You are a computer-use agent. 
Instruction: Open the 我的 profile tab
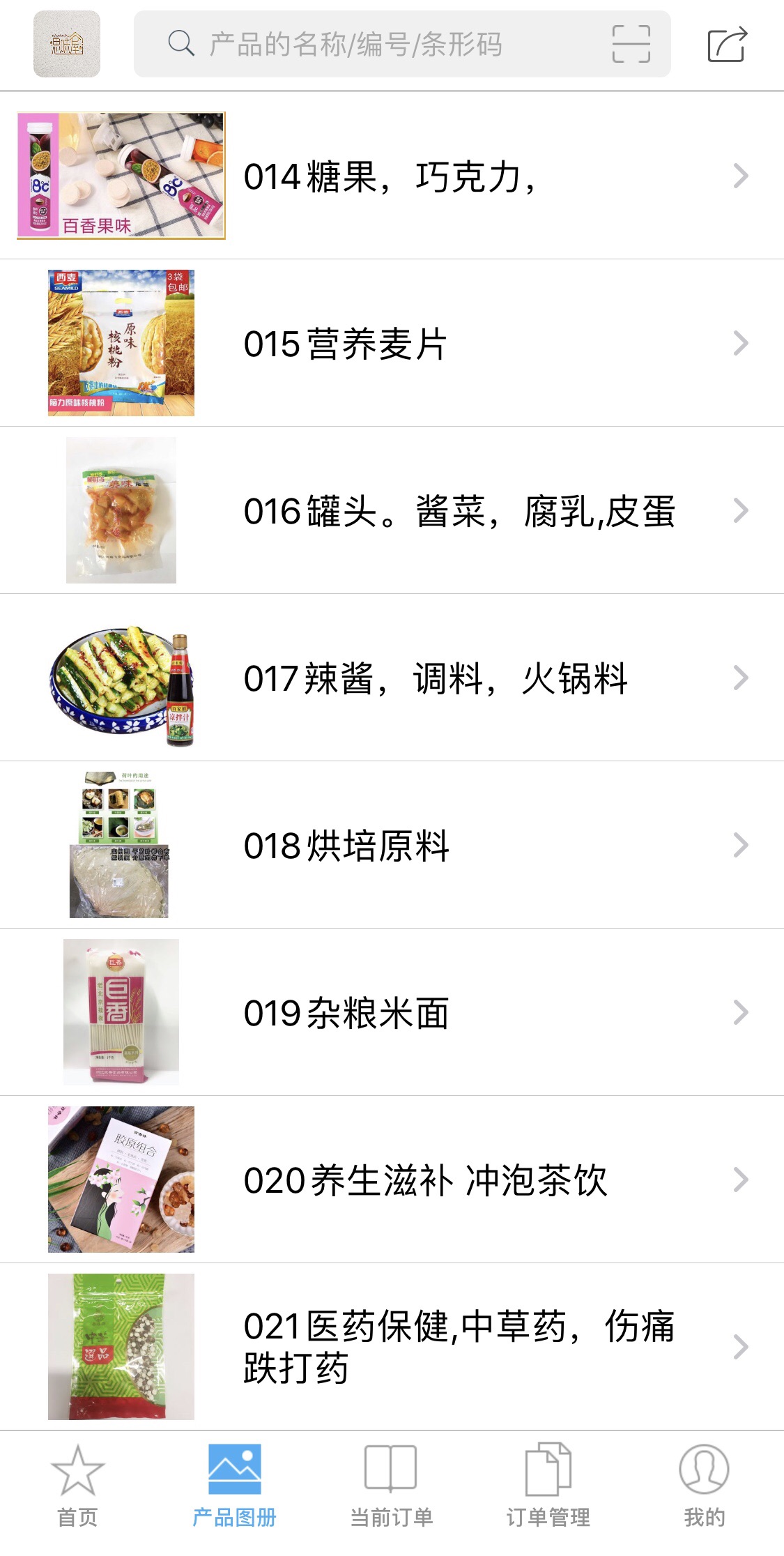point(704,1485)
